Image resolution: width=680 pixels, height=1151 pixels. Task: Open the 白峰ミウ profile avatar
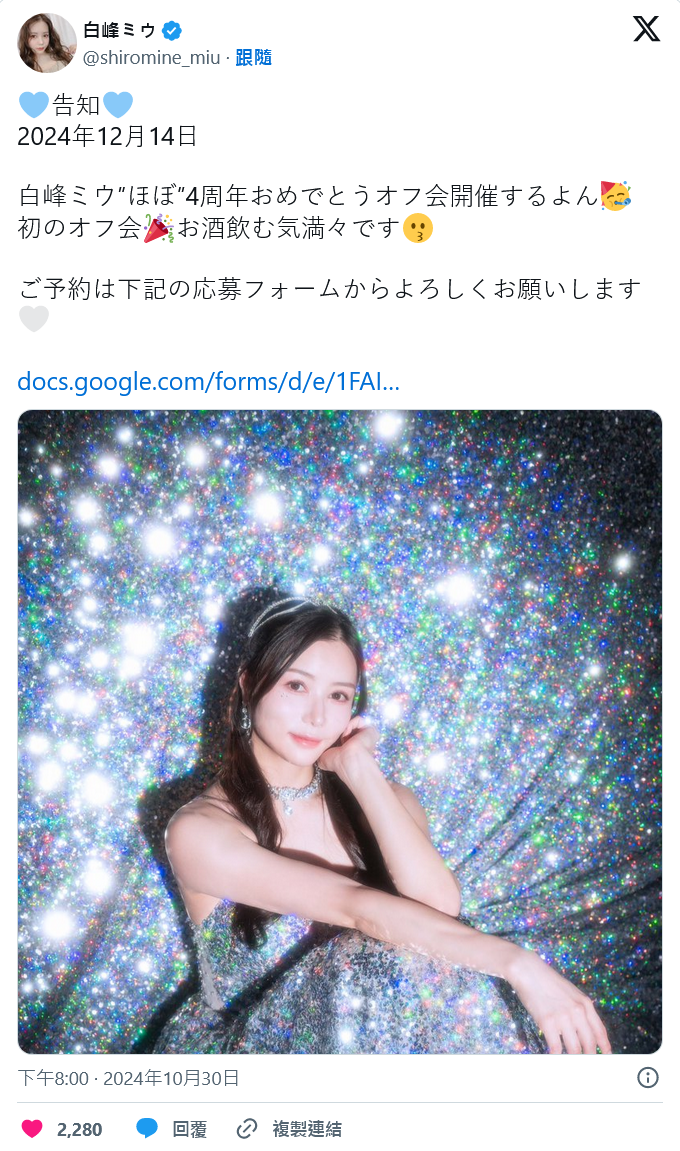pyautogui.click(x=47, y=43)
